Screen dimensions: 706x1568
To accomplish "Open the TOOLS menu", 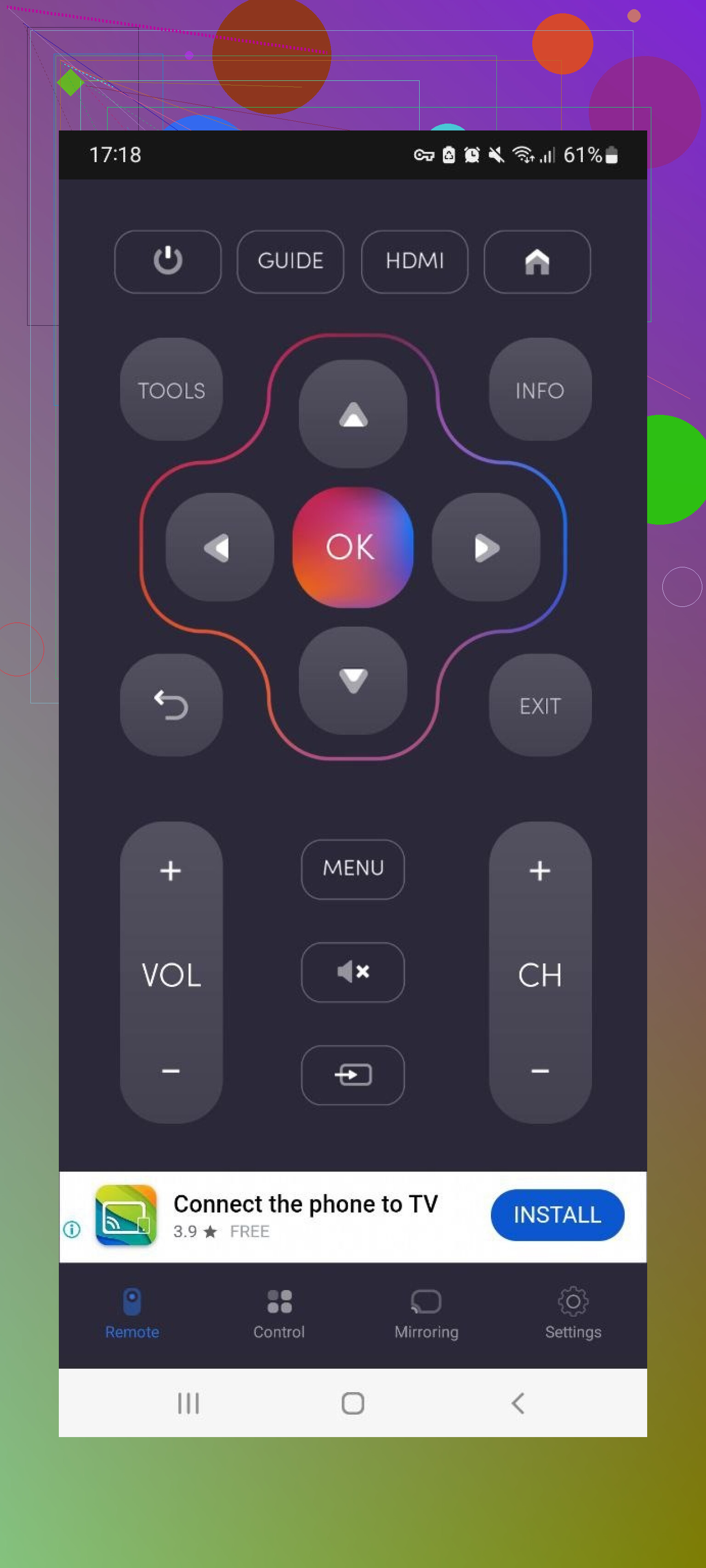I will point(171,390).
